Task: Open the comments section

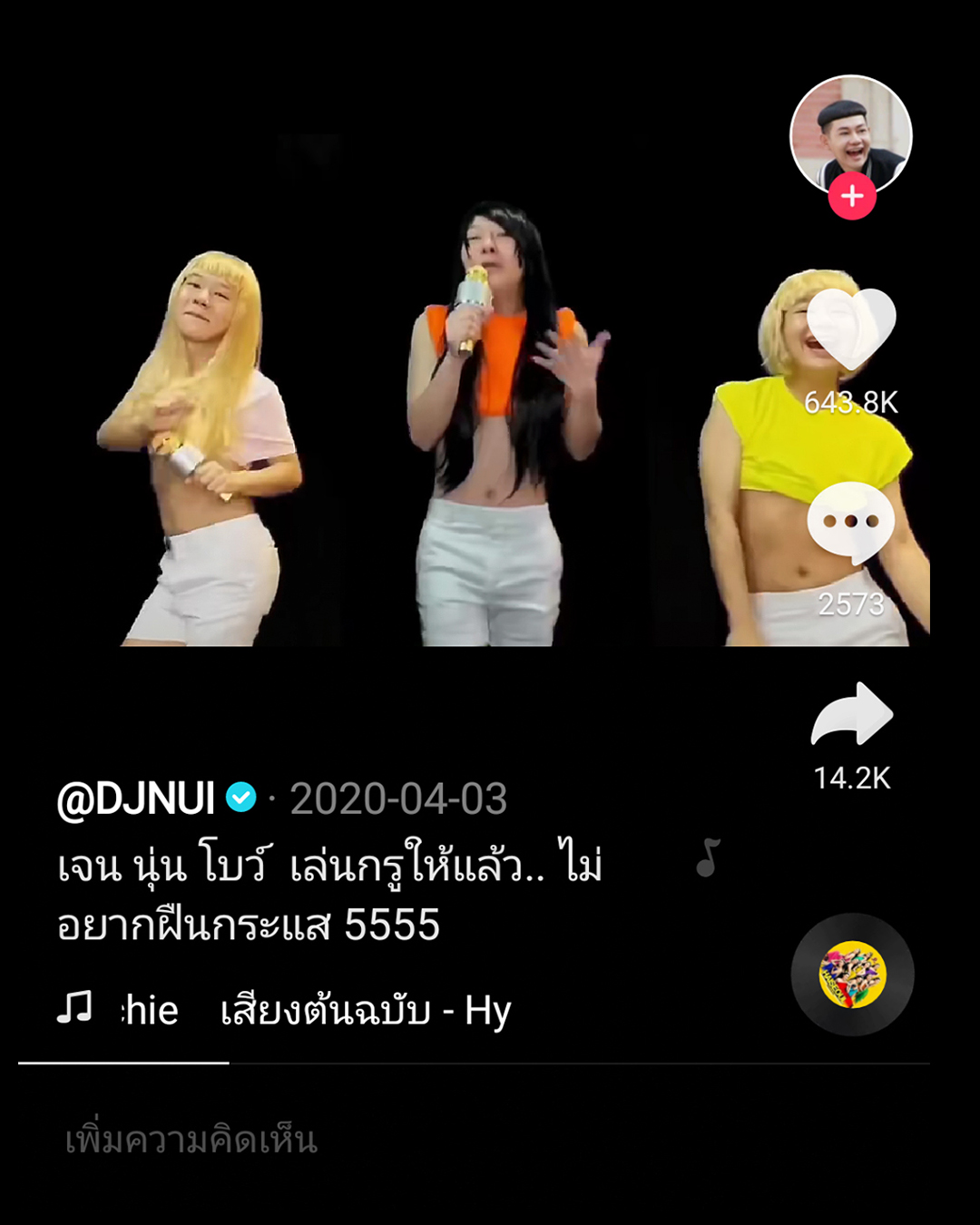Action: click(851, 522)
